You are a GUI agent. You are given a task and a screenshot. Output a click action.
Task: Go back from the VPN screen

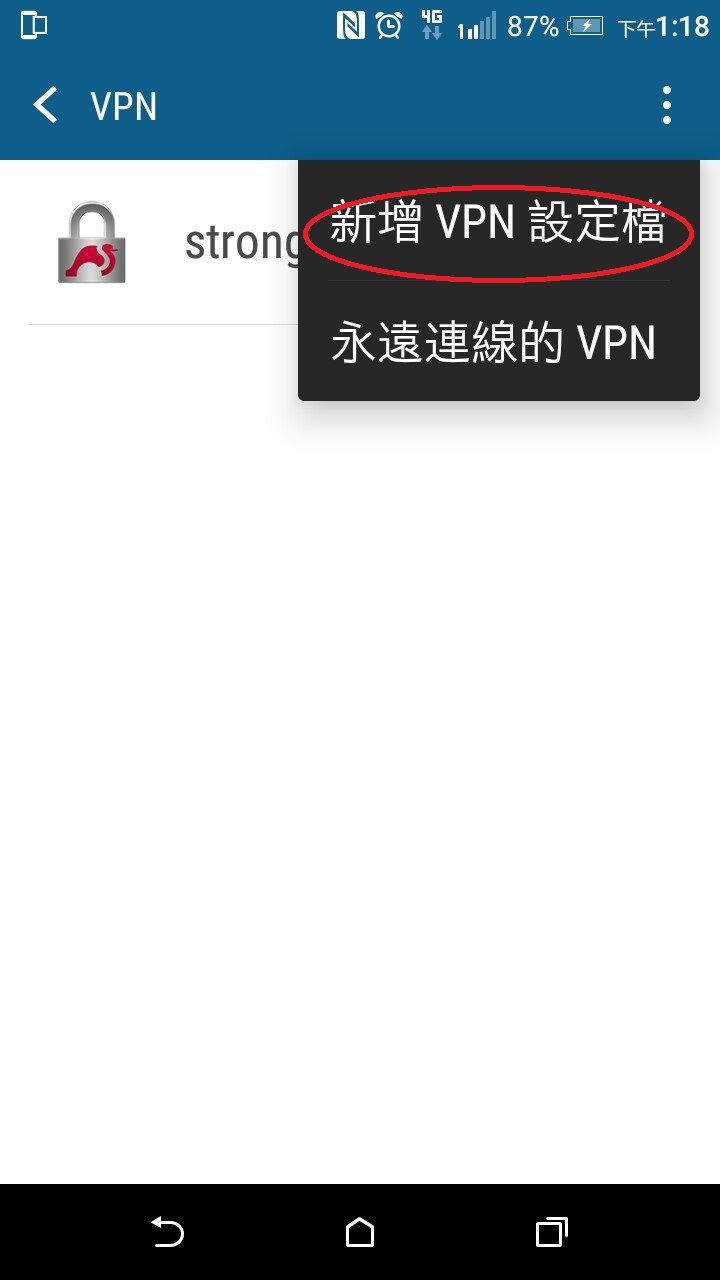tap(46, 105)
